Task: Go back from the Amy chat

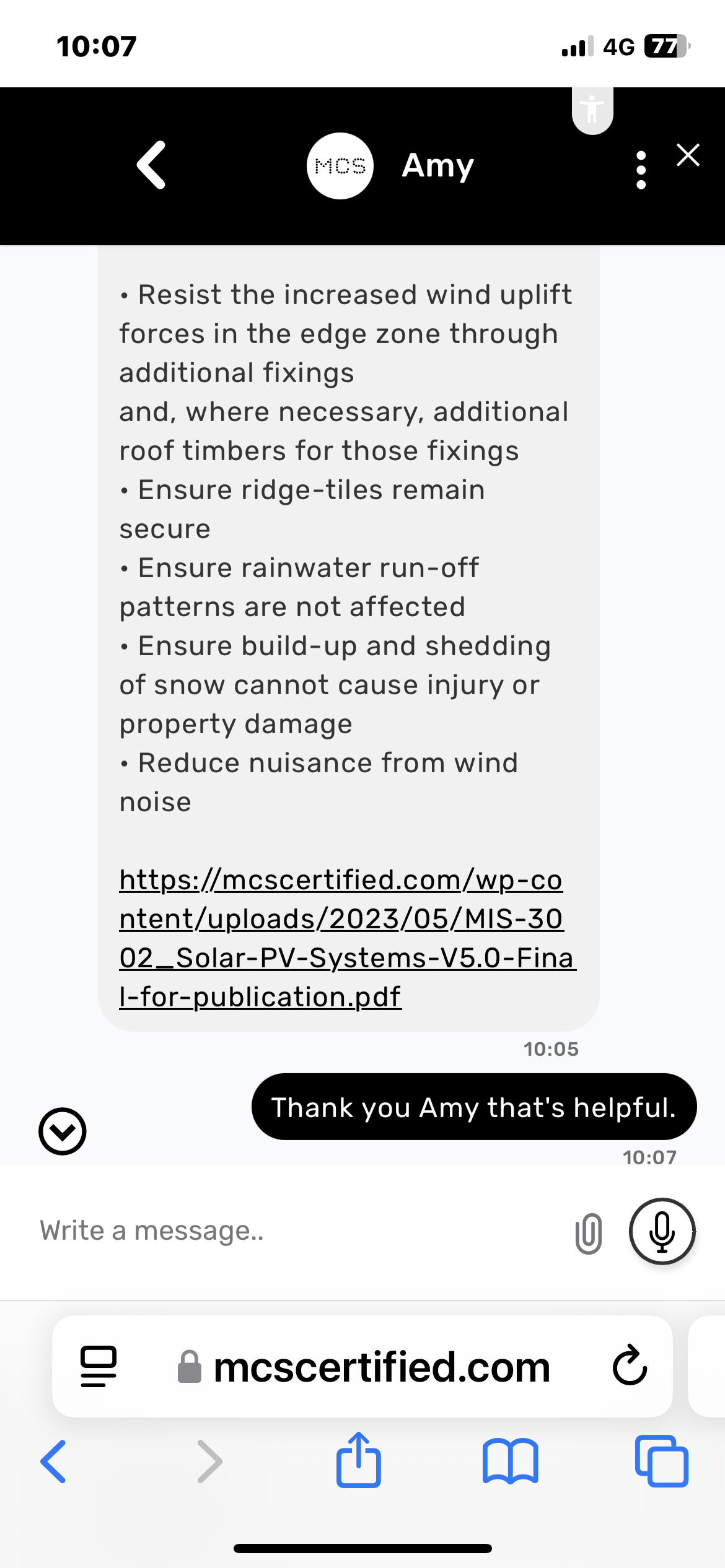Action: pyautogui.click(x=152, y=165)
